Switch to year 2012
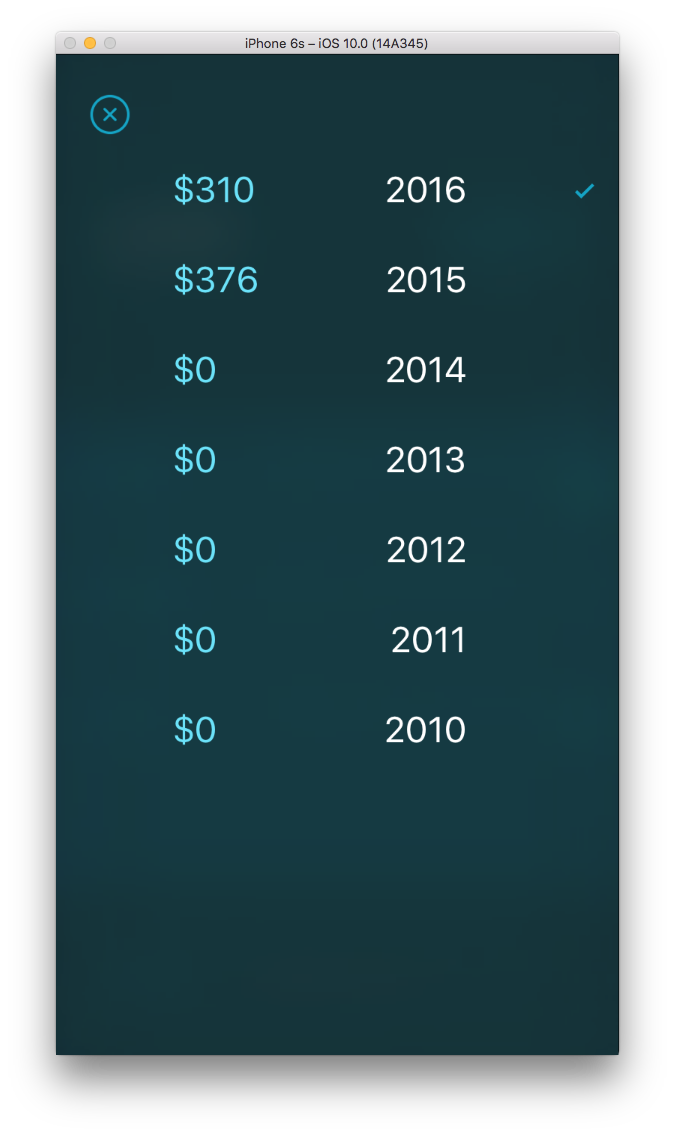This screenshot has height=1135, width=675. tap(337, 549)
